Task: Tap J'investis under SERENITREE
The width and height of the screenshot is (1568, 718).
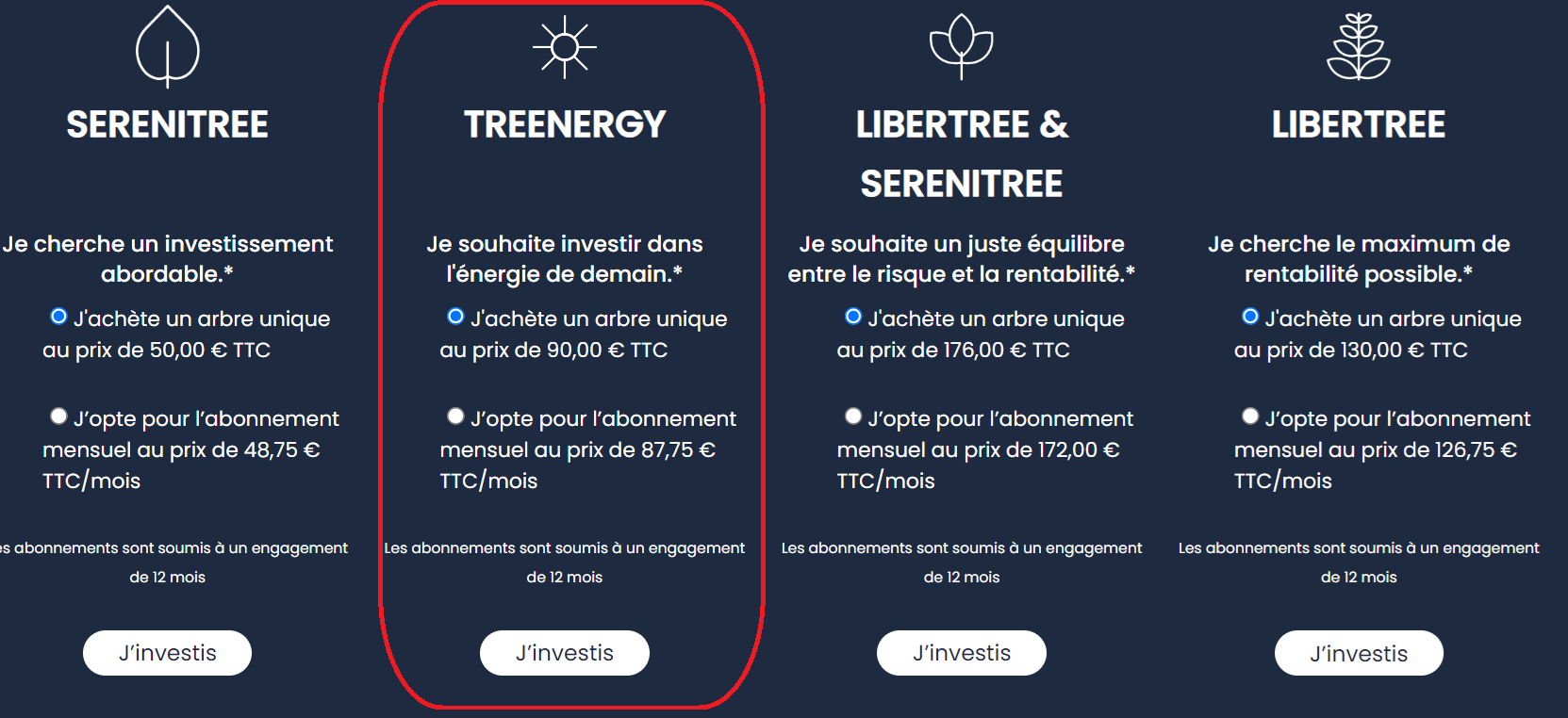Action: (167, 653)
